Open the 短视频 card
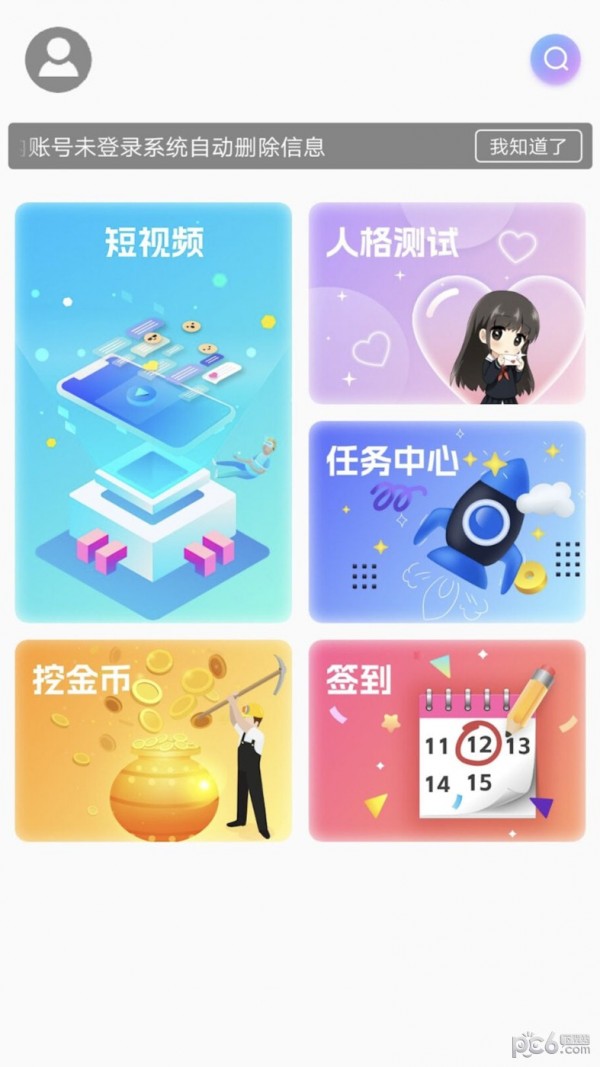The width and height of the screenshot is (600, 1067). coord(153,412)
